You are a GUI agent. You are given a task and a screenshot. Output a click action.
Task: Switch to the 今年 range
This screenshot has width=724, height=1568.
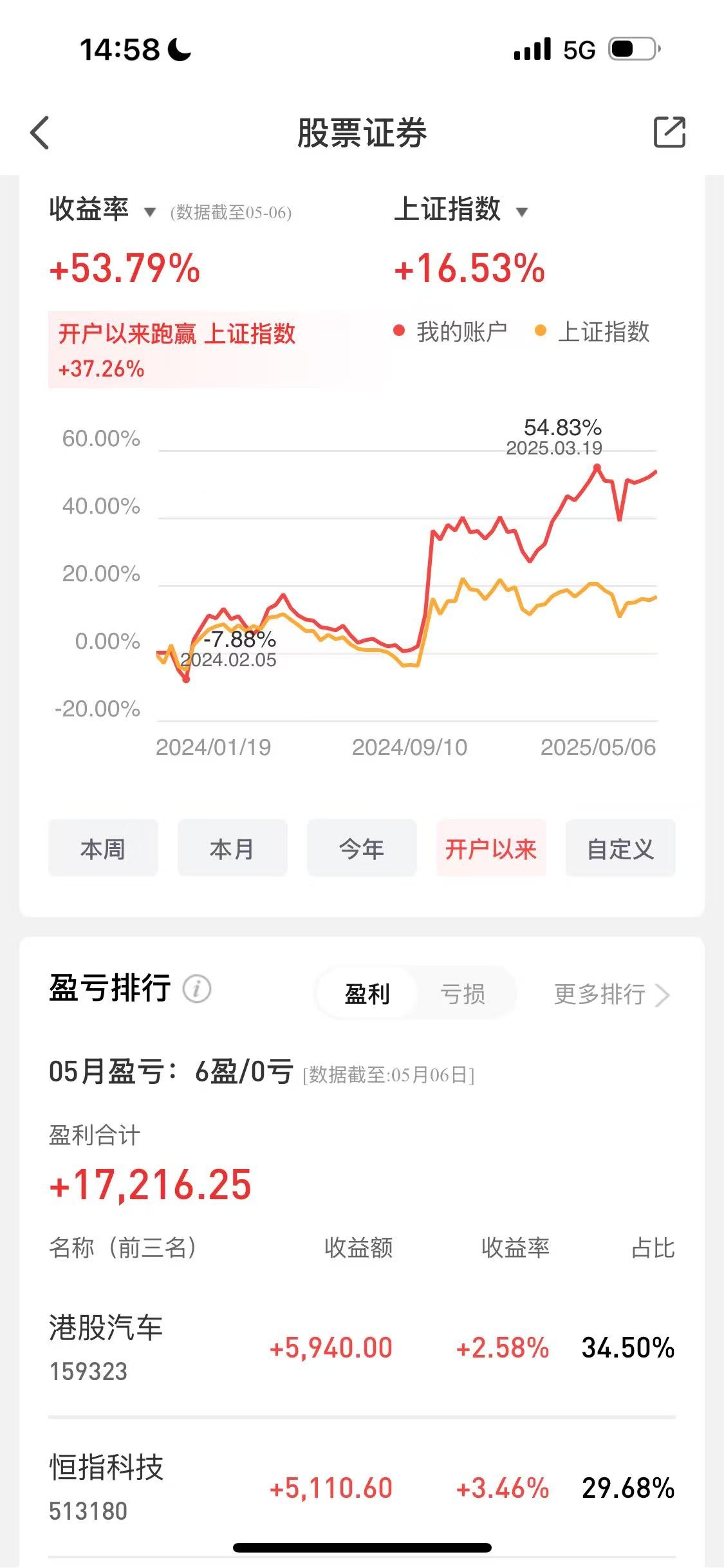362,848
